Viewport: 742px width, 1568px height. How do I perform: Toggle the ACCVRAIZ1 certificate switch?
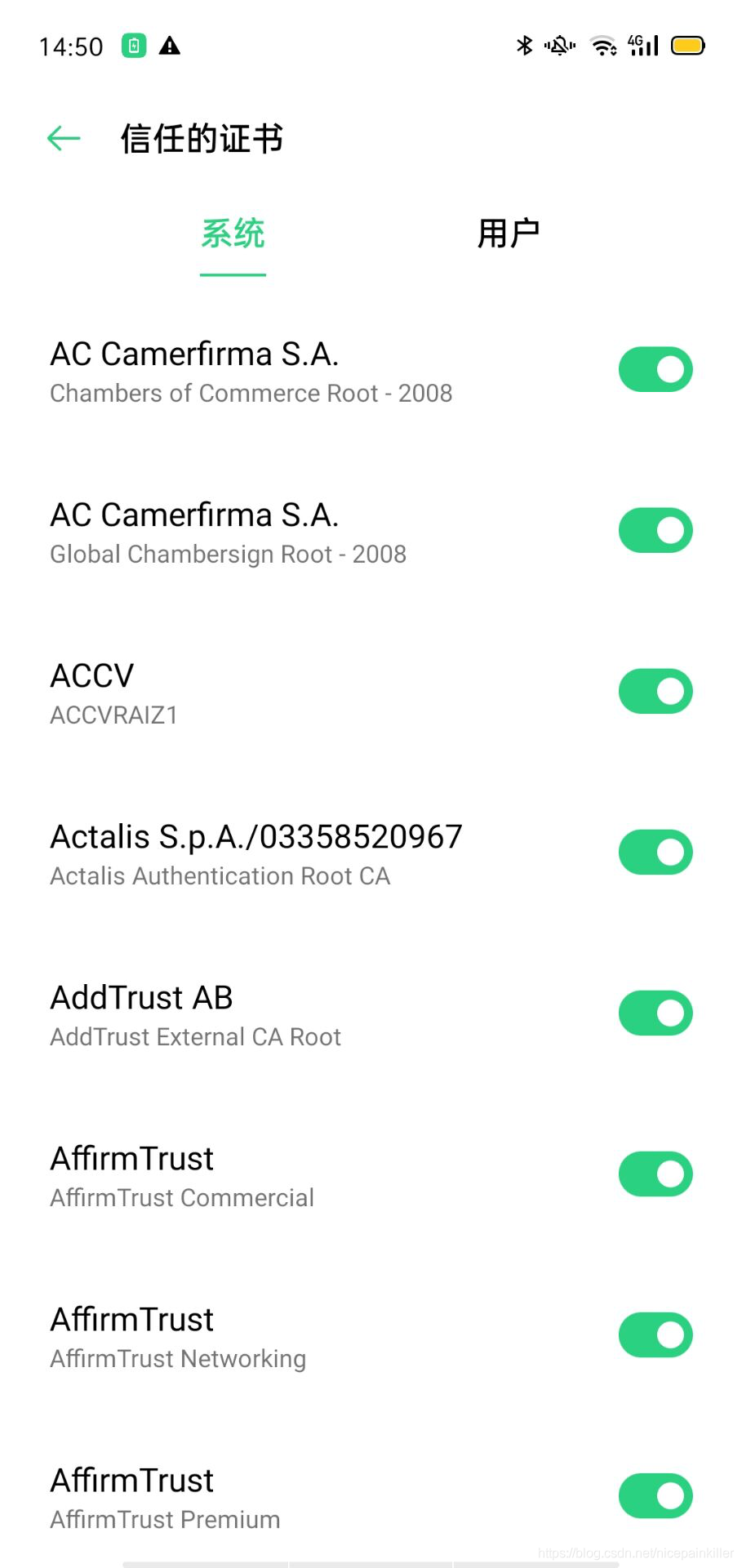point(655,692)
